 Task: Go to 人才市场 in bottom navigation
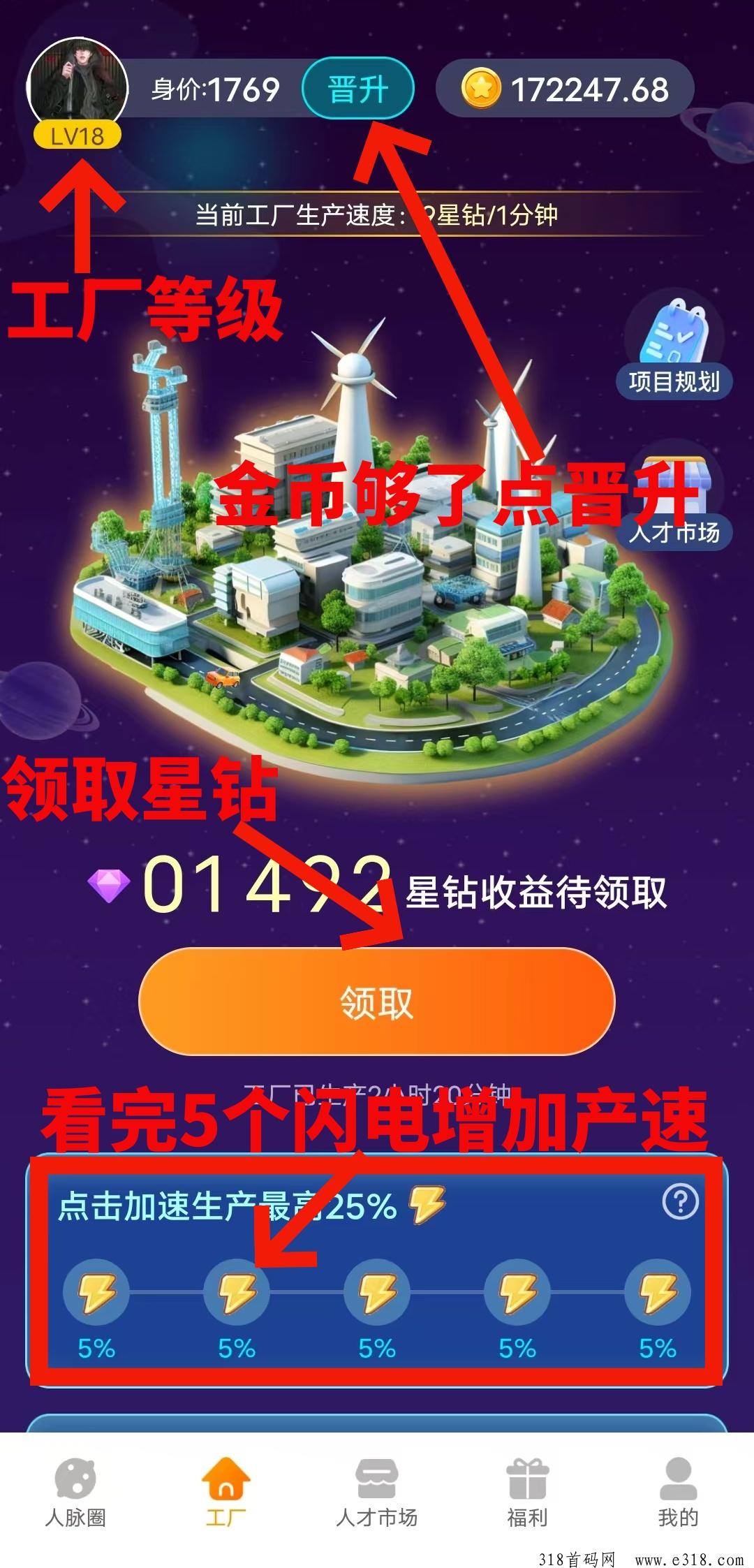coord(377,1492)
